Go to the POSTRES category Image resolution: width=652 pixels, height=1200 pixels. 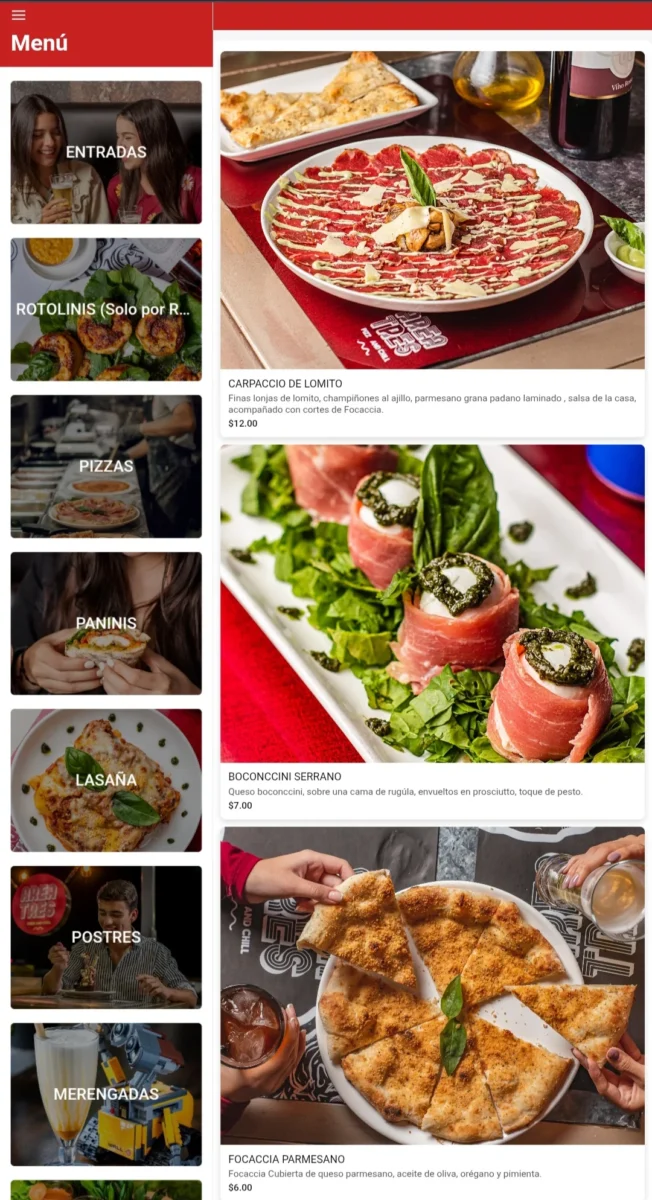106,937
